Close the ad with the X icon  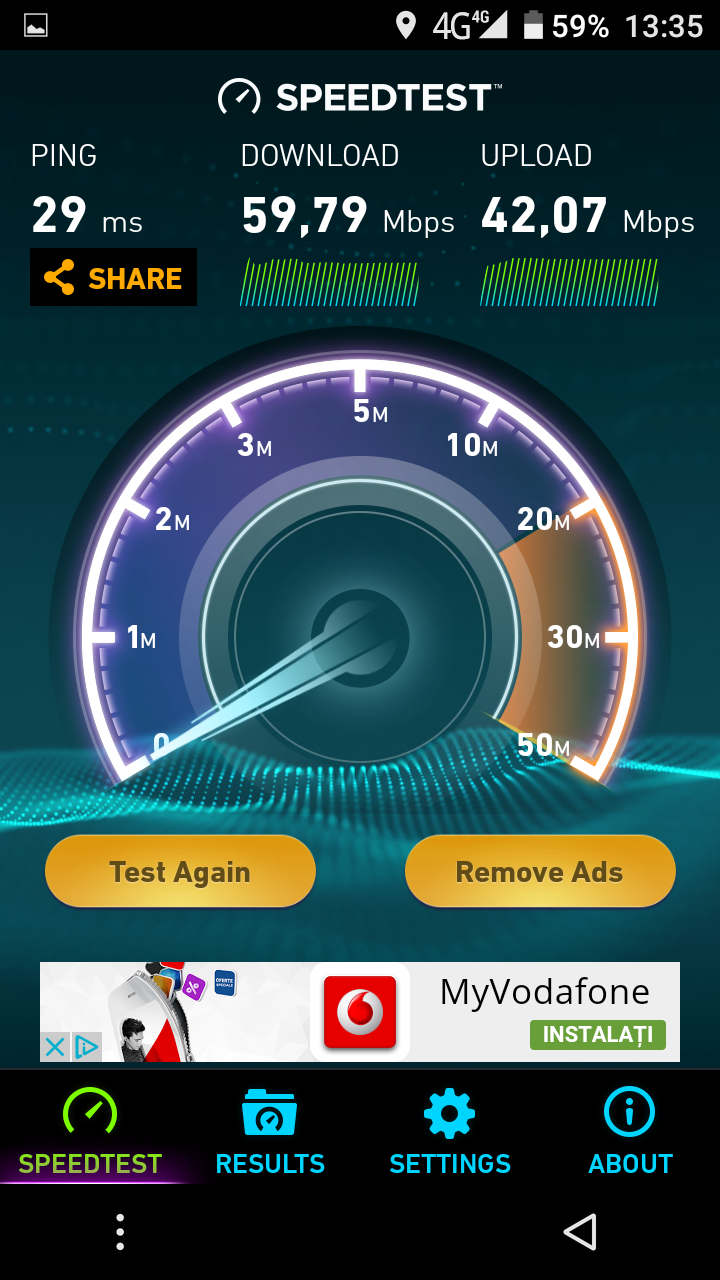[x=55, y=1047]
